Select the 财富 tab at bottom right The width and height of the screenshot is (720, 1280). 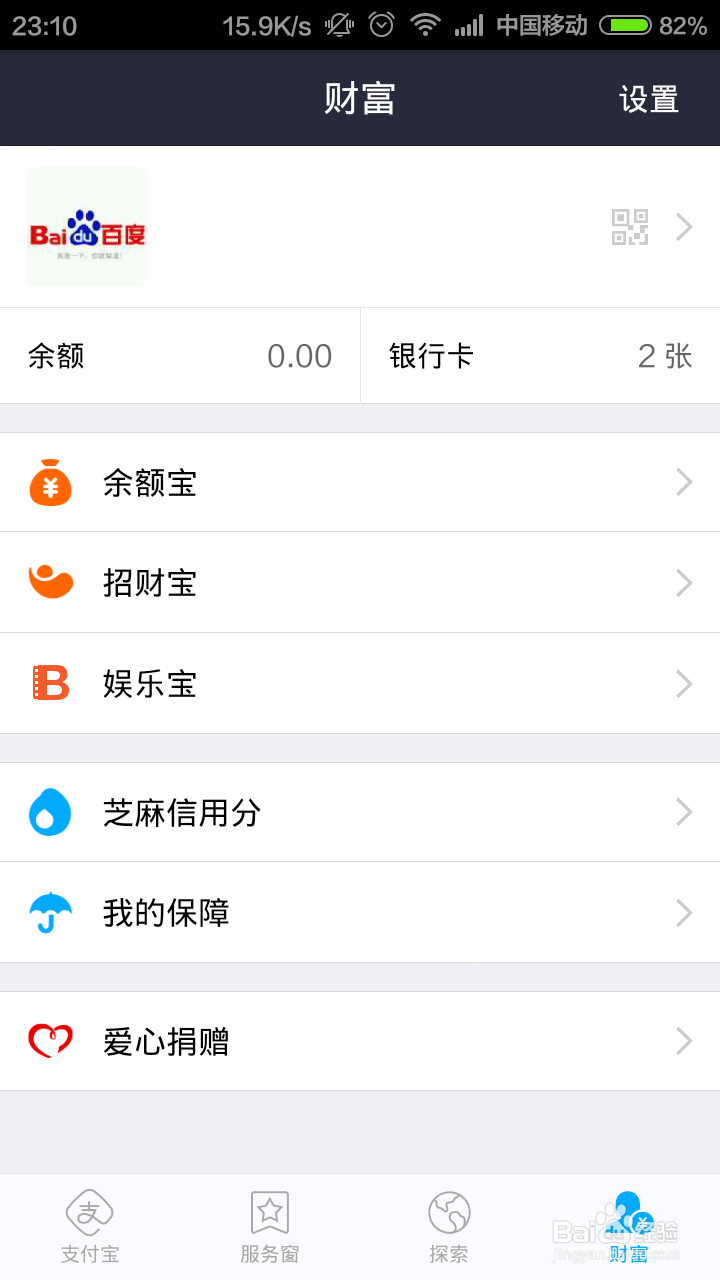coord(629,1225)
